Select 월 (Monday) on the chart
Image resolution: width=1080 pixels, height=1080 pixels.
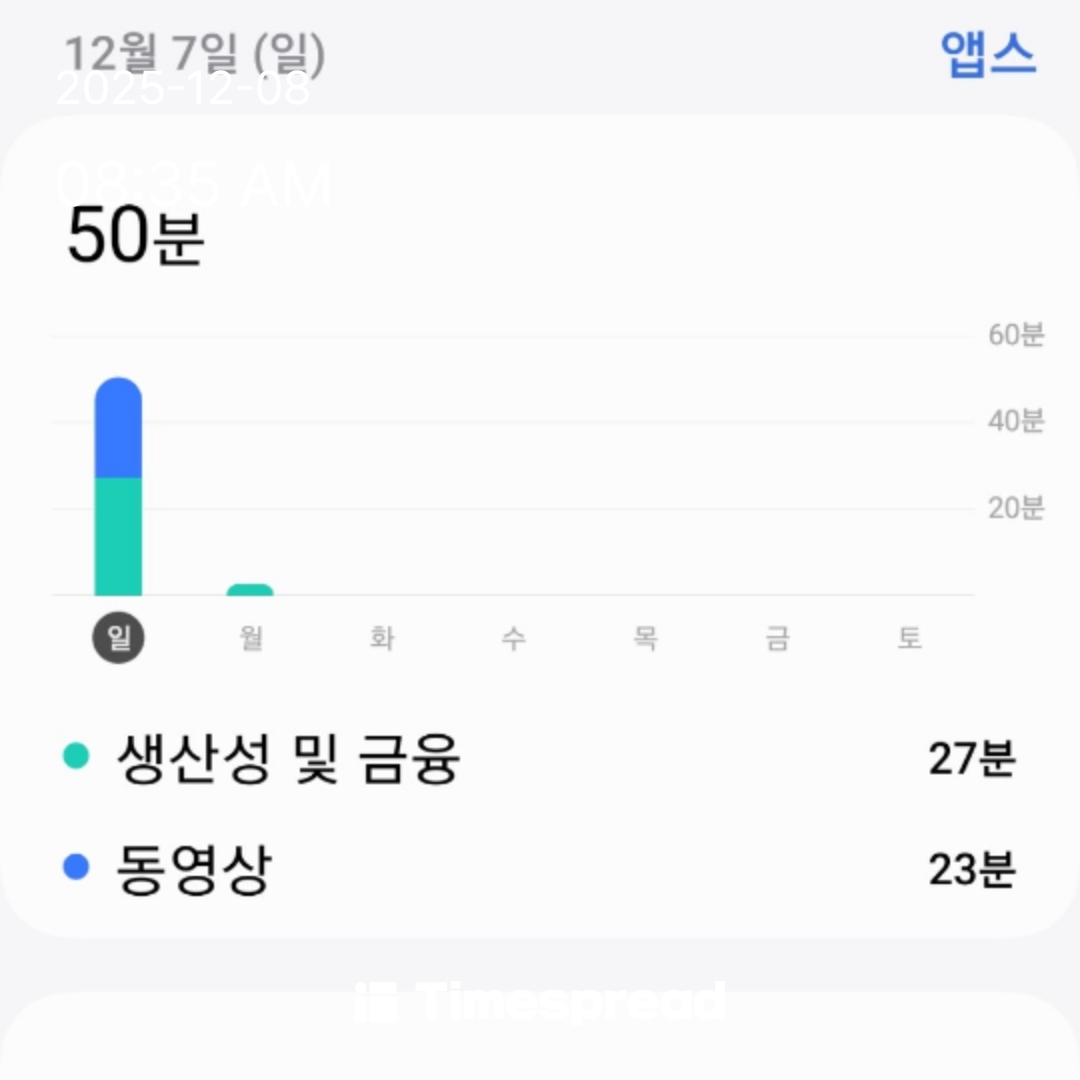[251, 638]
